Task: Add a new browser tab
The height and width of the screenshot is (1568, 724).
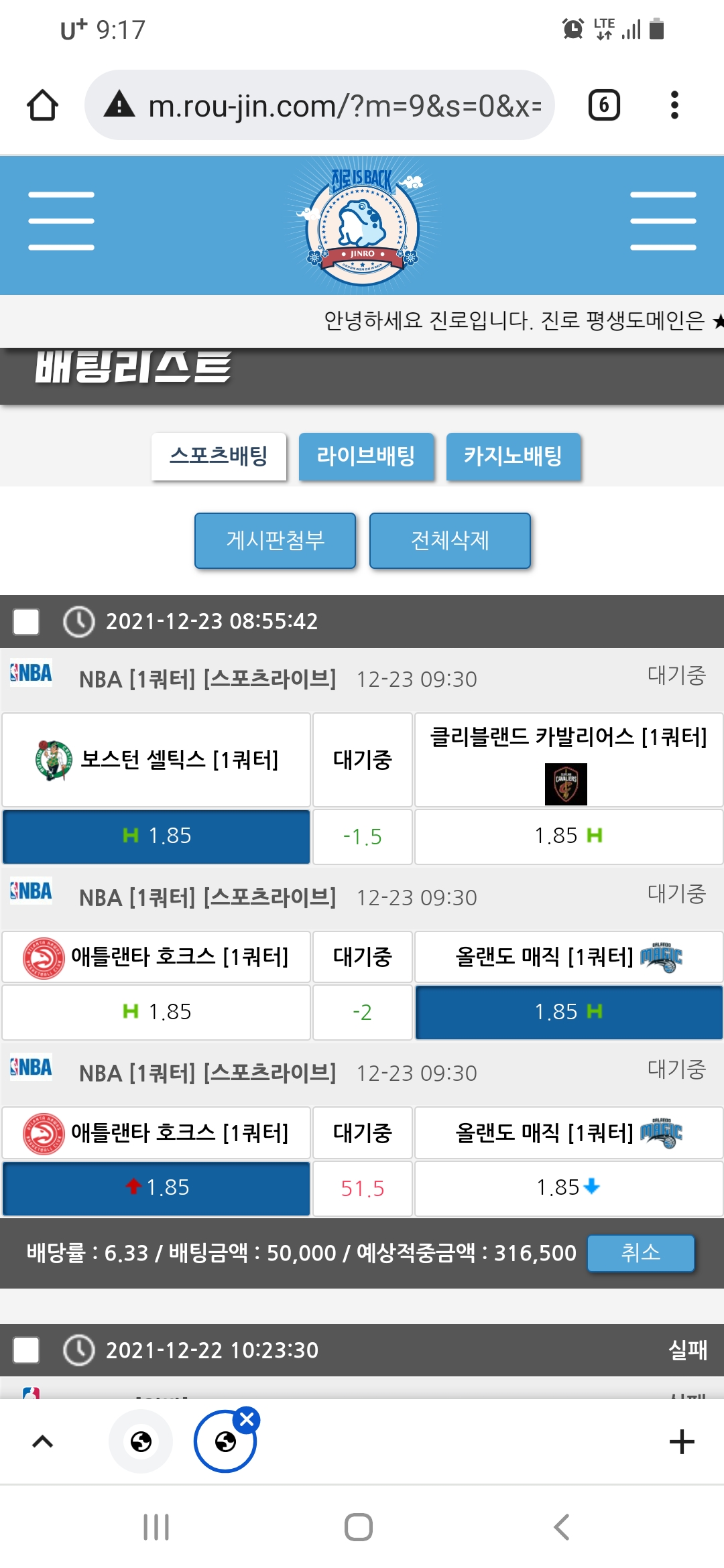Action: (x=682, y=1441)
